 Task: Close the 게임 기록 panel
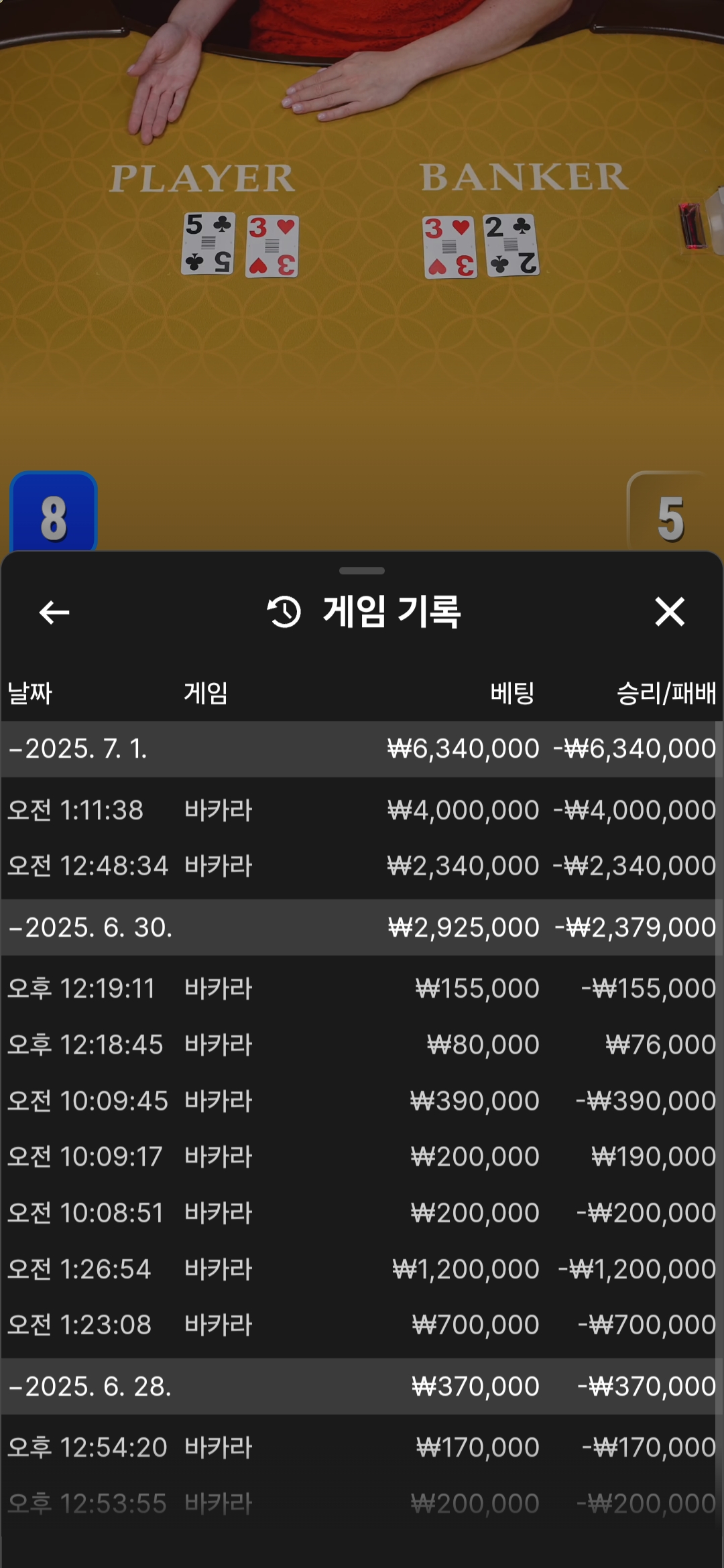[670, 612]
